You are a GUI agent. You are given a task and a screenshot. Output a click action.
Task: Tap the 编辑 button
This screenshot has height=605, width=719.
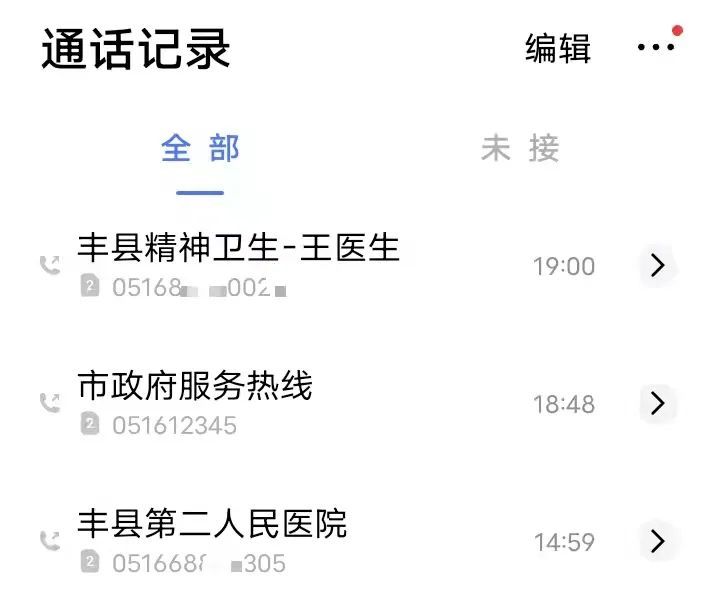(x=558, y=48)
